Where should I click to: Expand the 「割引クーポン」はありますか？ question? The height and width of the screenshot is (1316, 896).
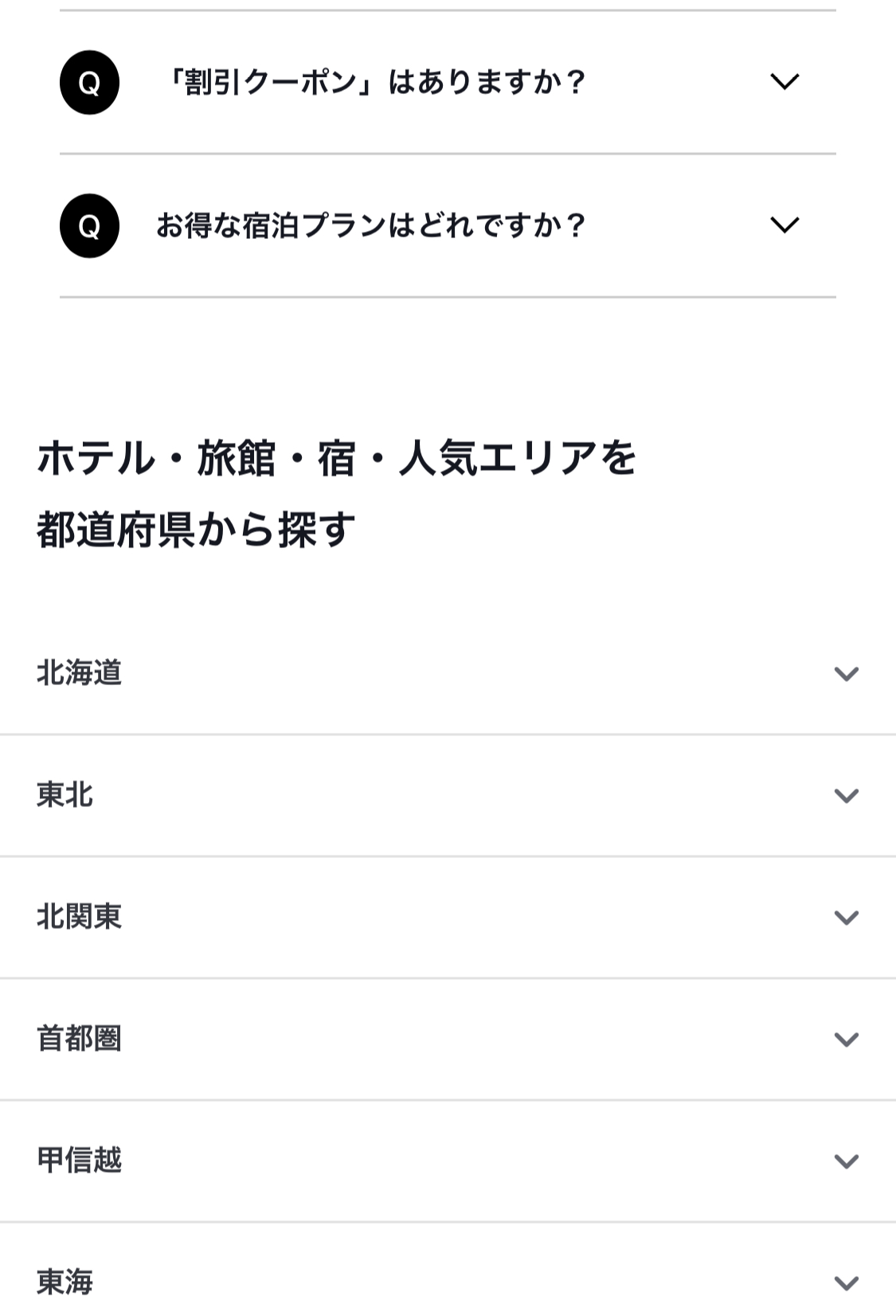(784, 82)
